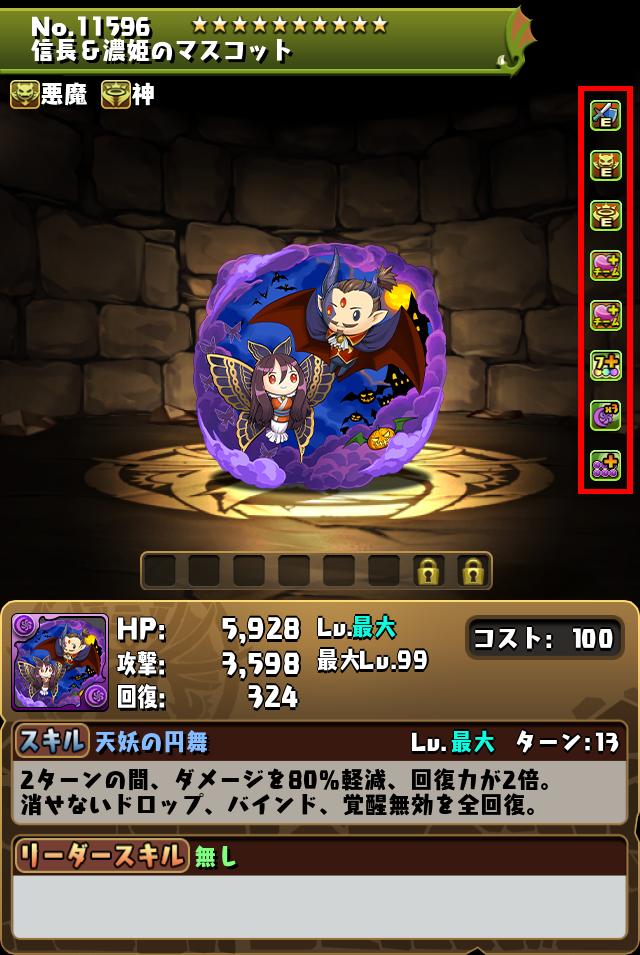Screen dimensions: 640x955
Task: Open the sword-and-shield assist awakening icon
Action: tap(605, 115)
